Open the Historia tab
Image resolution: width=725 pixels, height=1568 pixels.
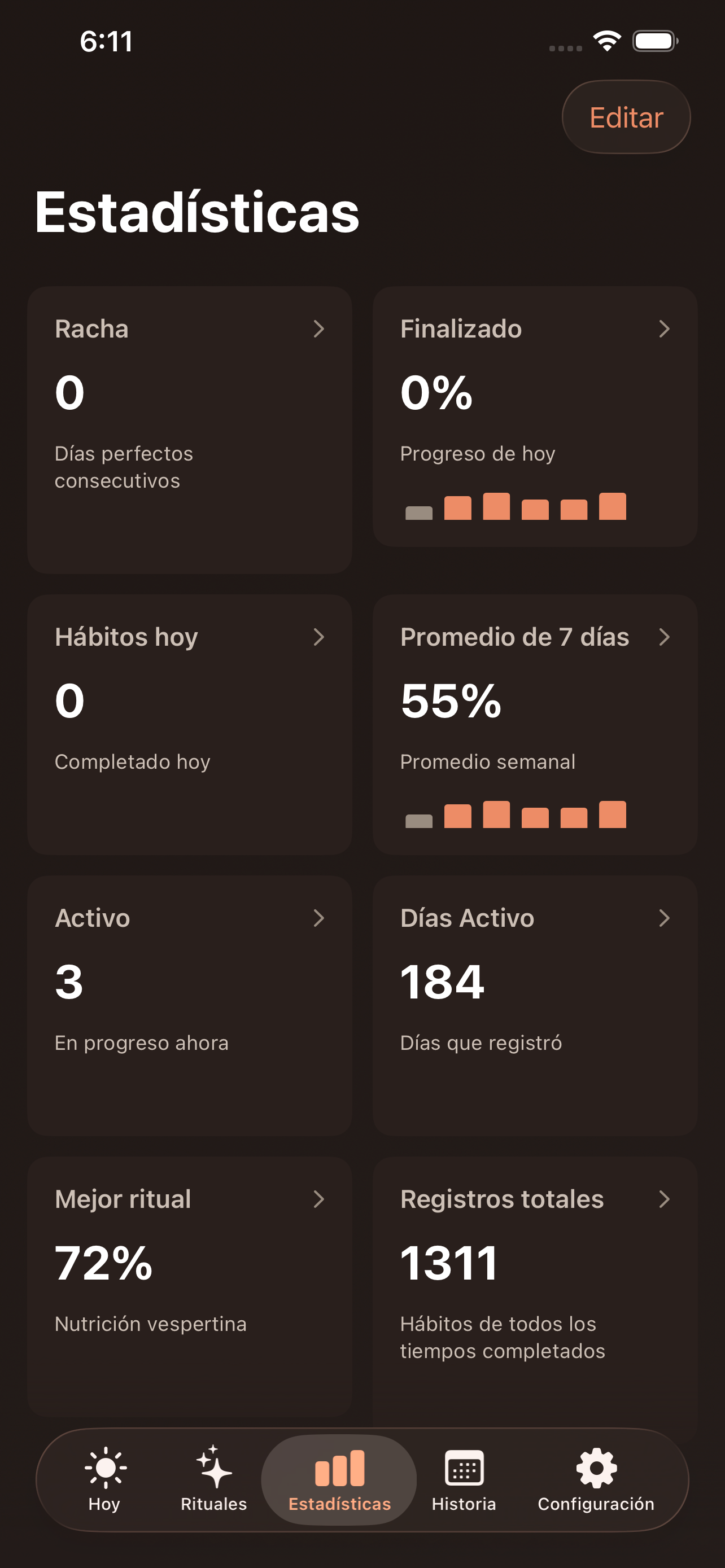[464, 1481]
